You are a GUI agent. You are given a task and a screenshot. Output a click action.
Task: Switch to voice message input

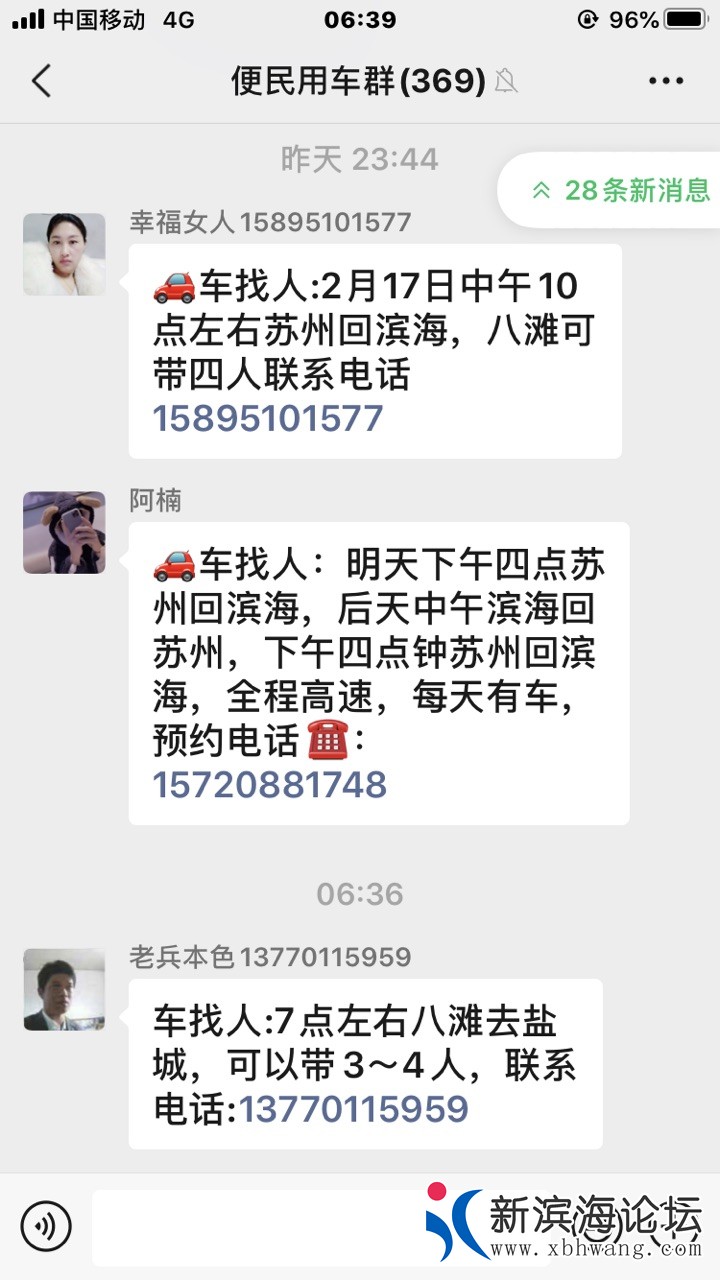46,1227
